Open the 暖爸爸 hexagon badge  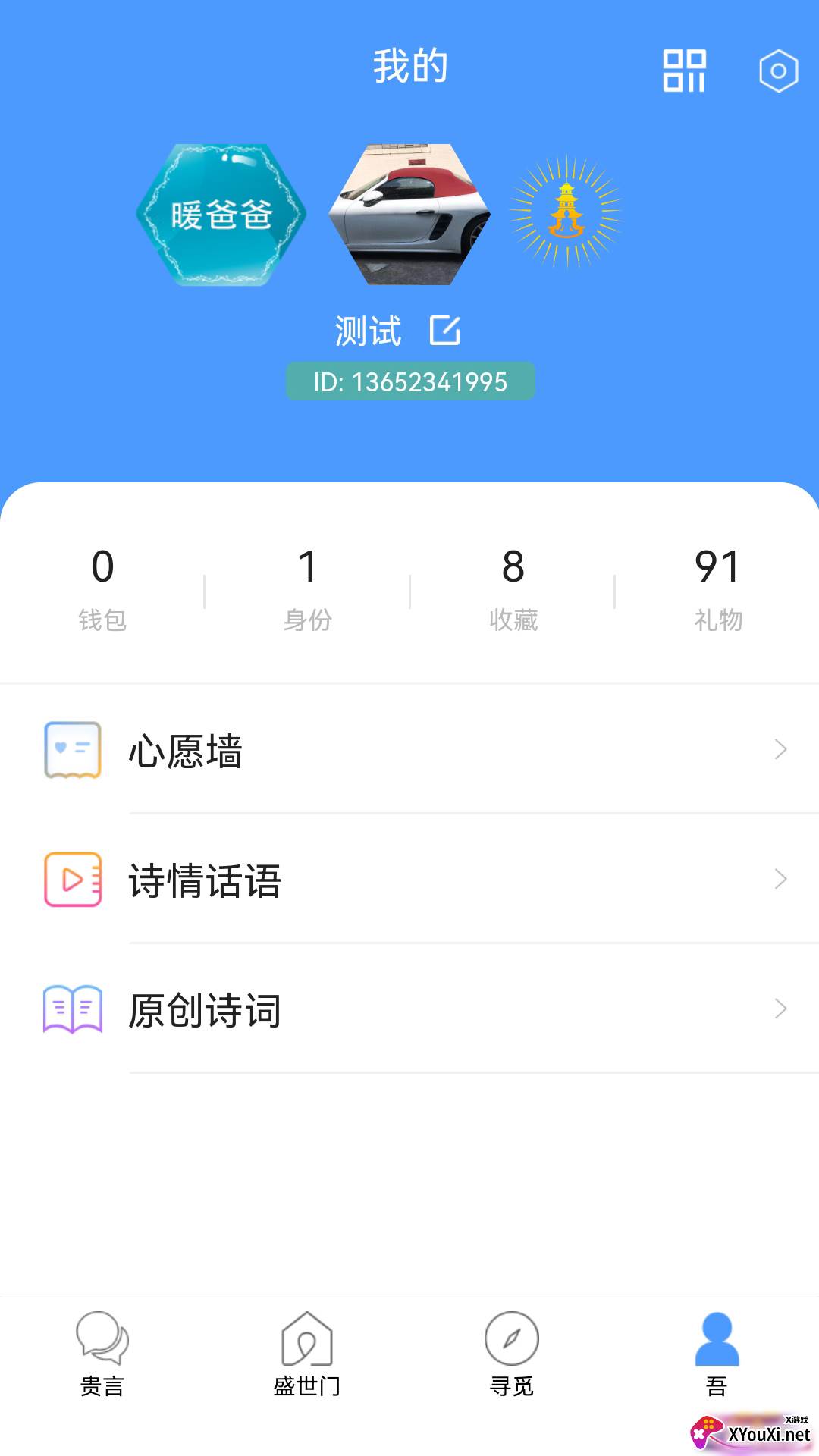(x=221, y=215)
